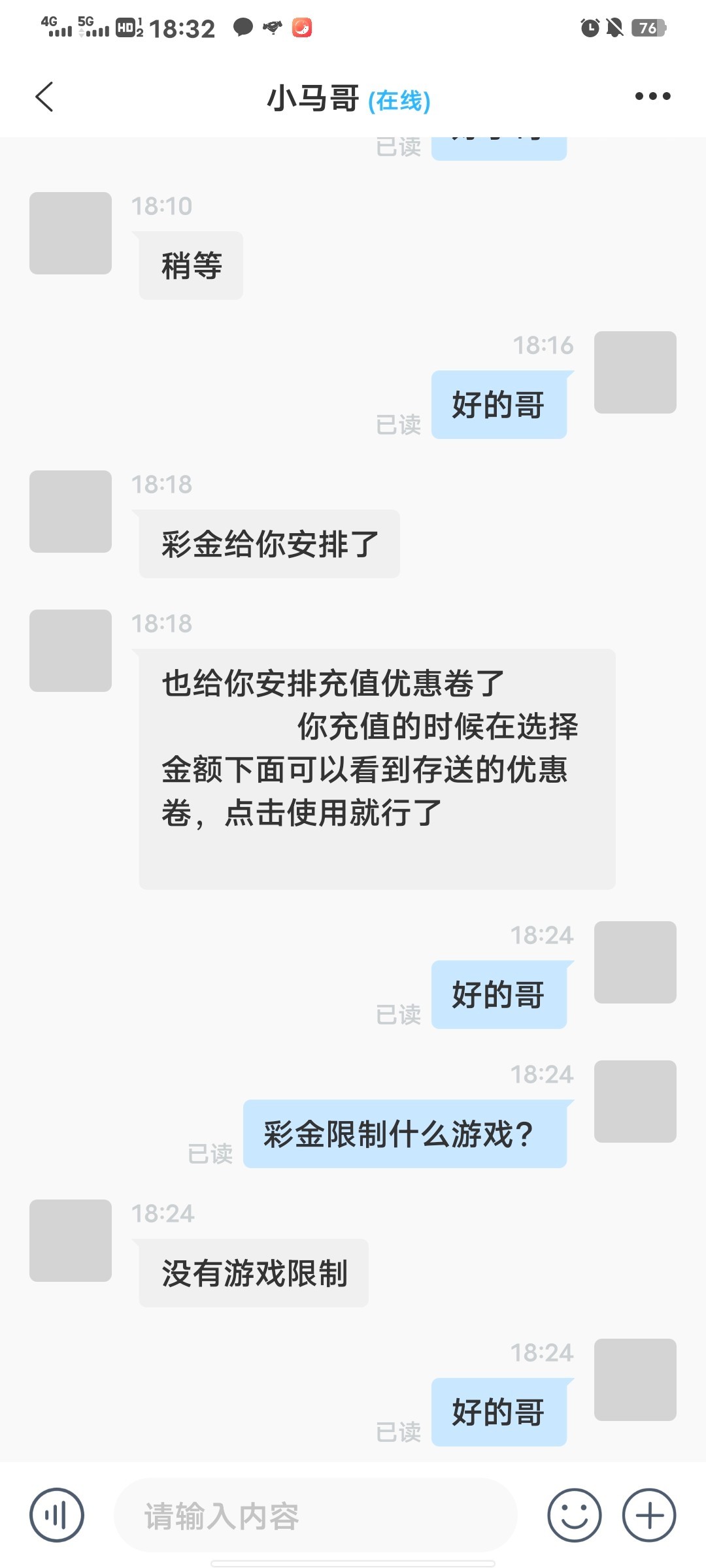Switch to voice message input
The width and height of the screenshot is (706, 1568).
click(x=57, y=1514)
